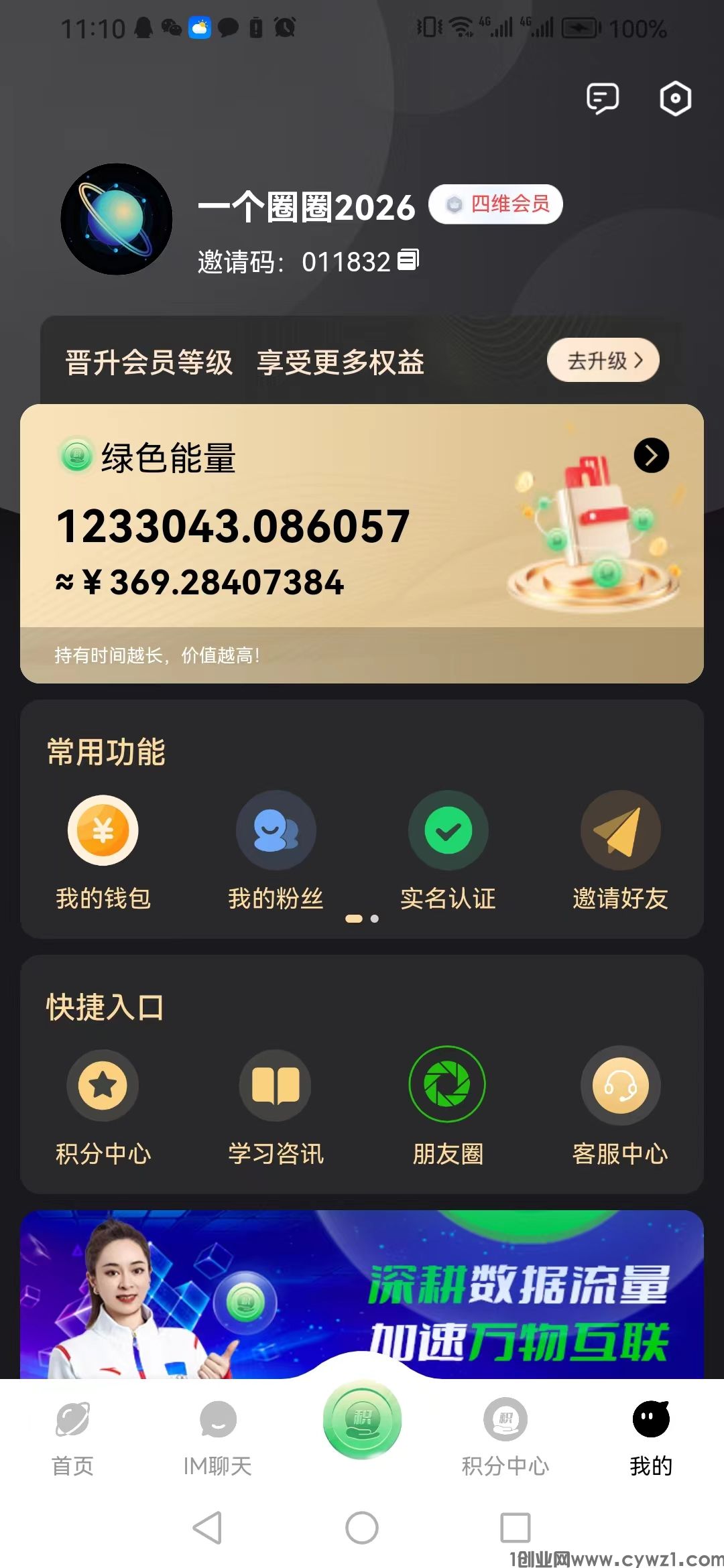
Task: Tap the green center coin button
Action: (362, 1419)
